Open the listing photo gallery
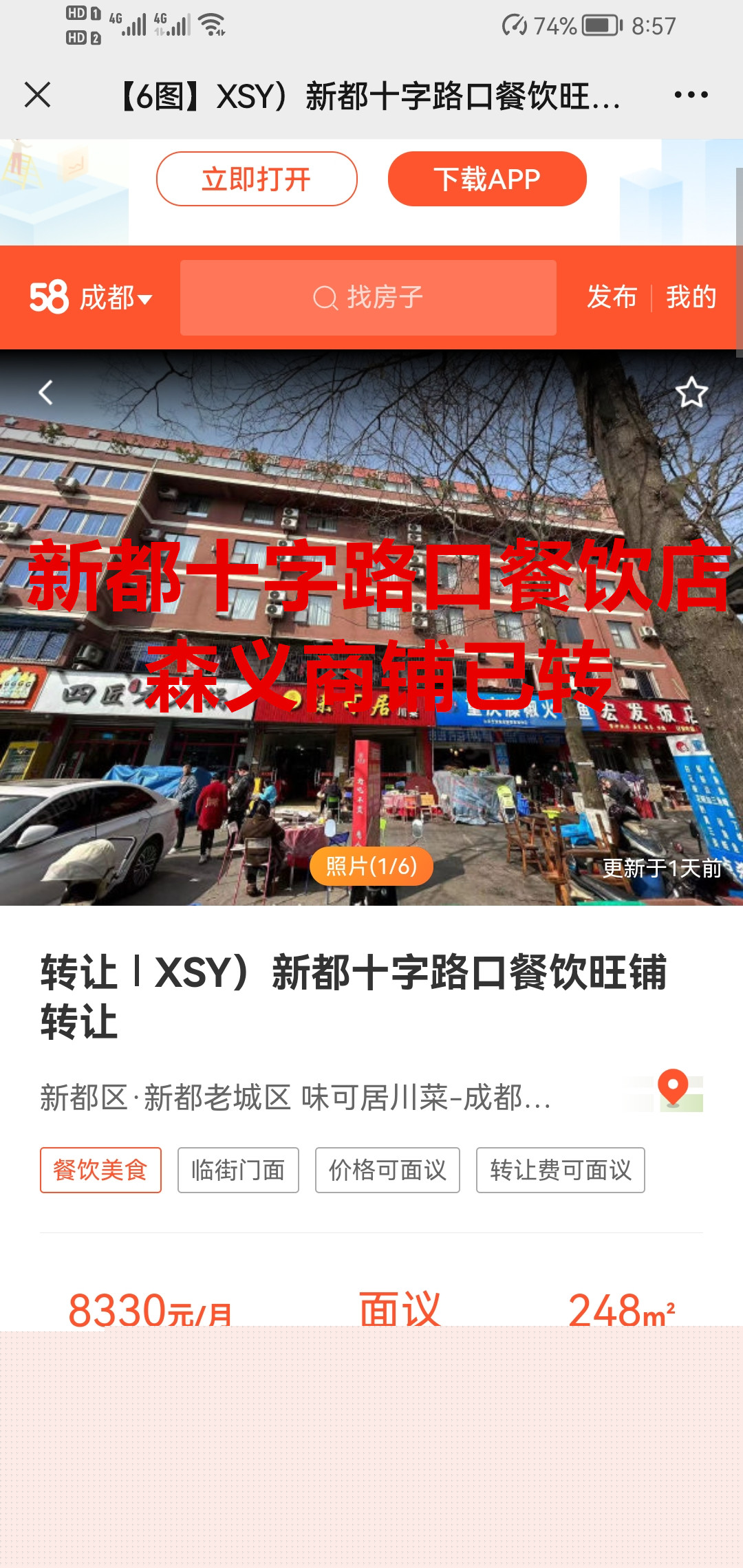743x1568 pixels. point(371,866)
